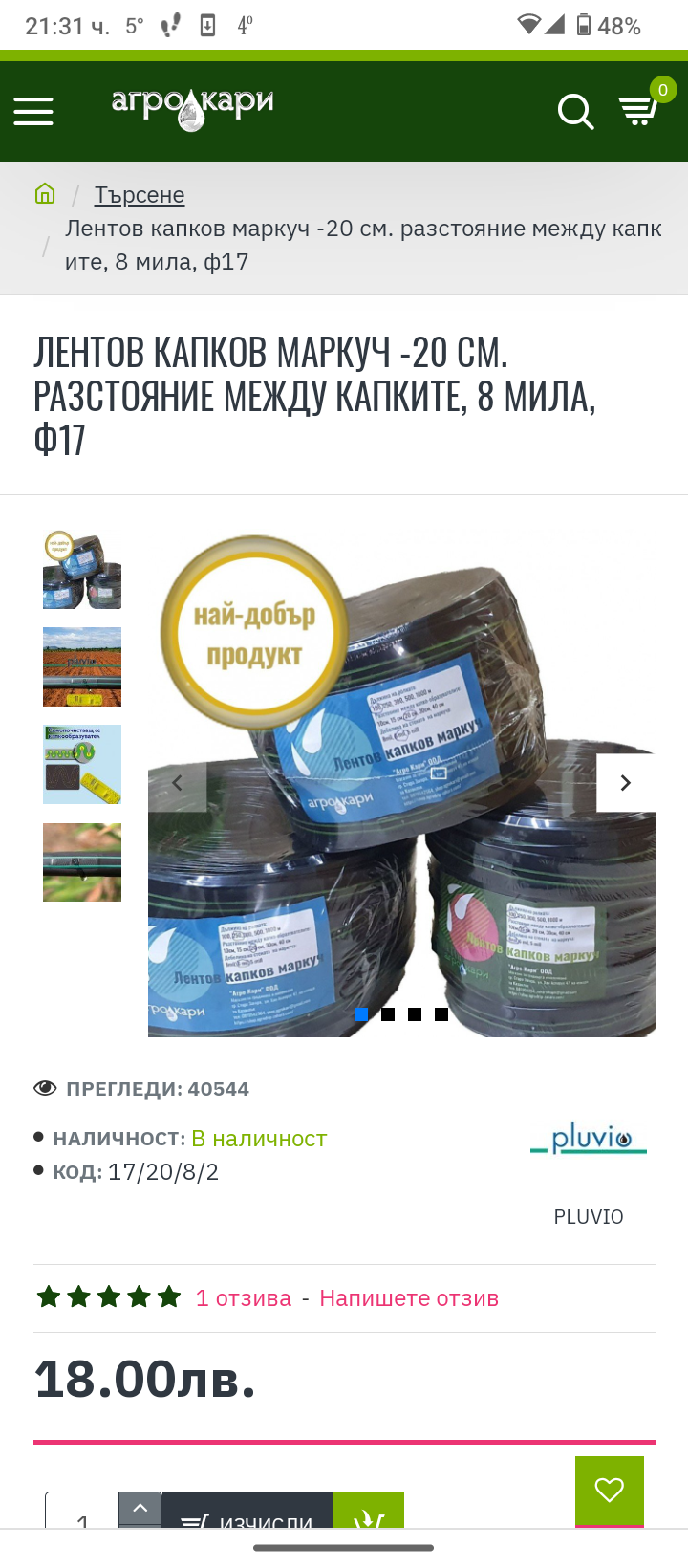Go to the Агрокари homepage via breadcrumb home icon
688x1568 pixels.
pos(45,194)
